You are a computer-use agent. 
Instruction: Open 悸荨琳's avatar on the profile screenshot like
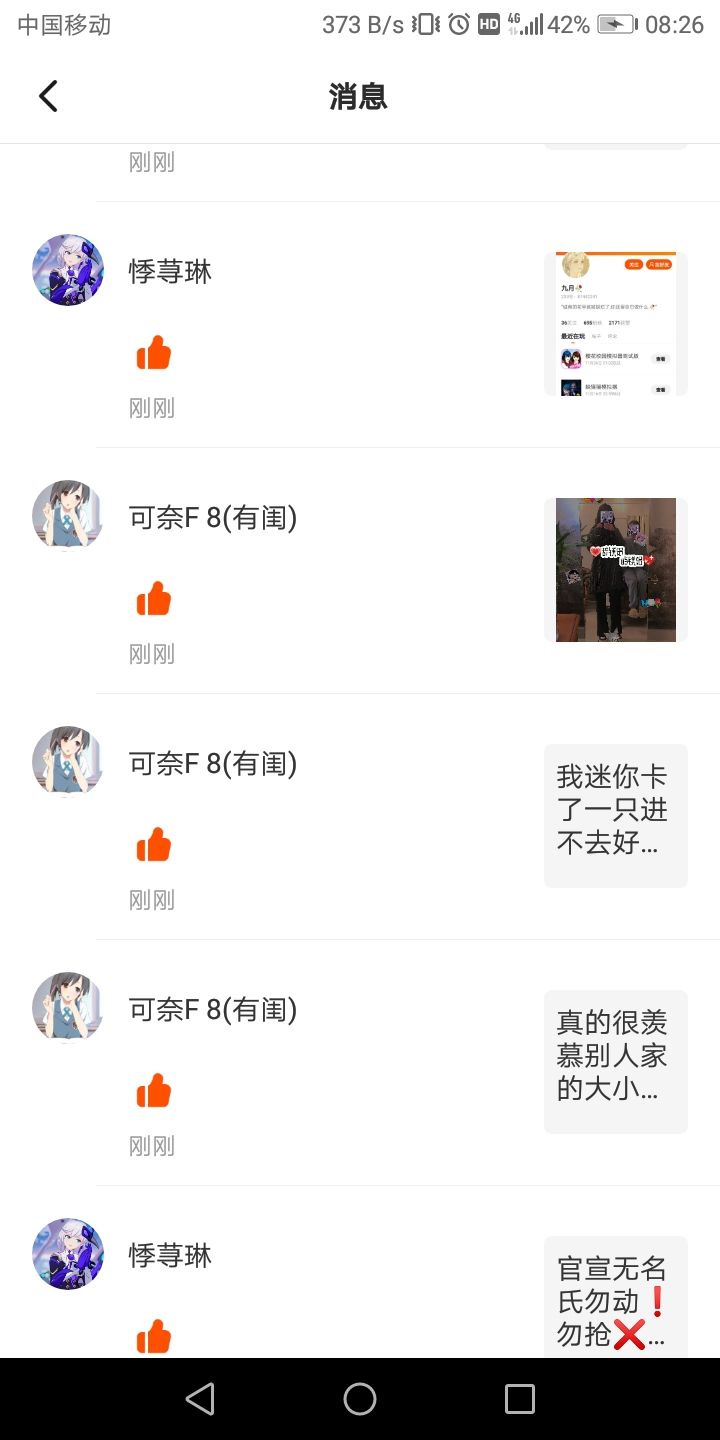point(68,270)
